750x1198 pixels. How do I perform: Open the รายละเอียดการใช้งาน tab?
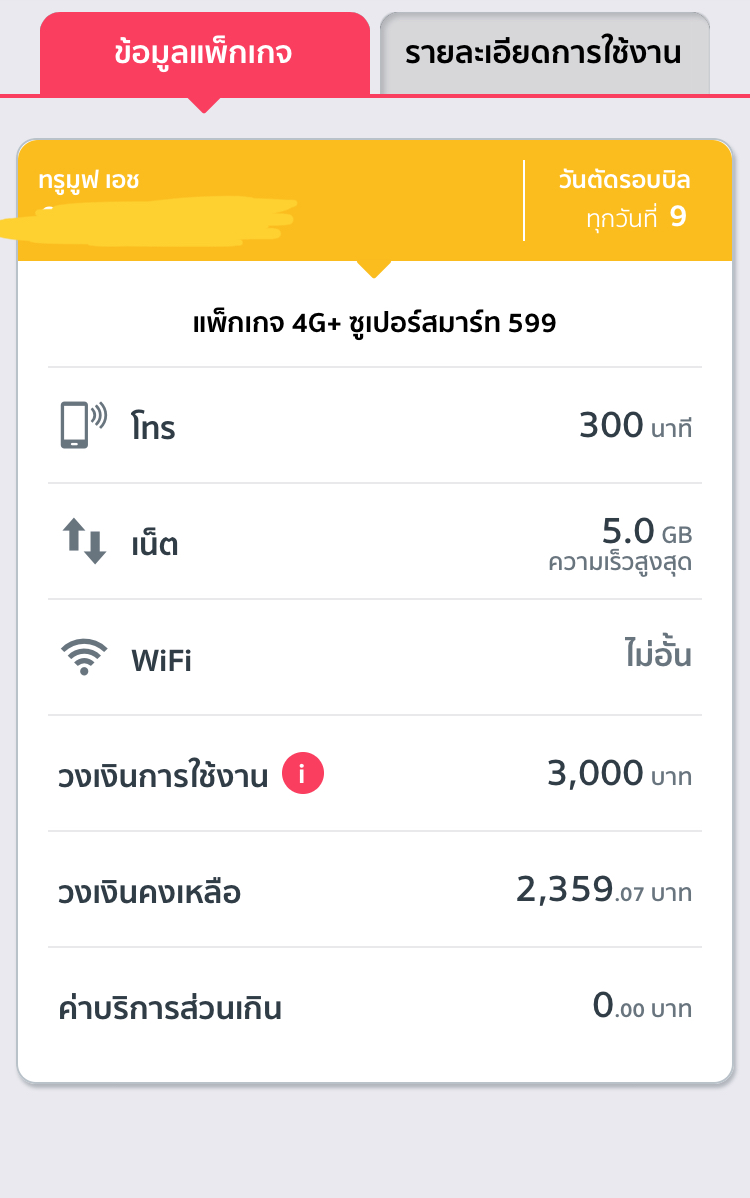click(x=544, y=53)
